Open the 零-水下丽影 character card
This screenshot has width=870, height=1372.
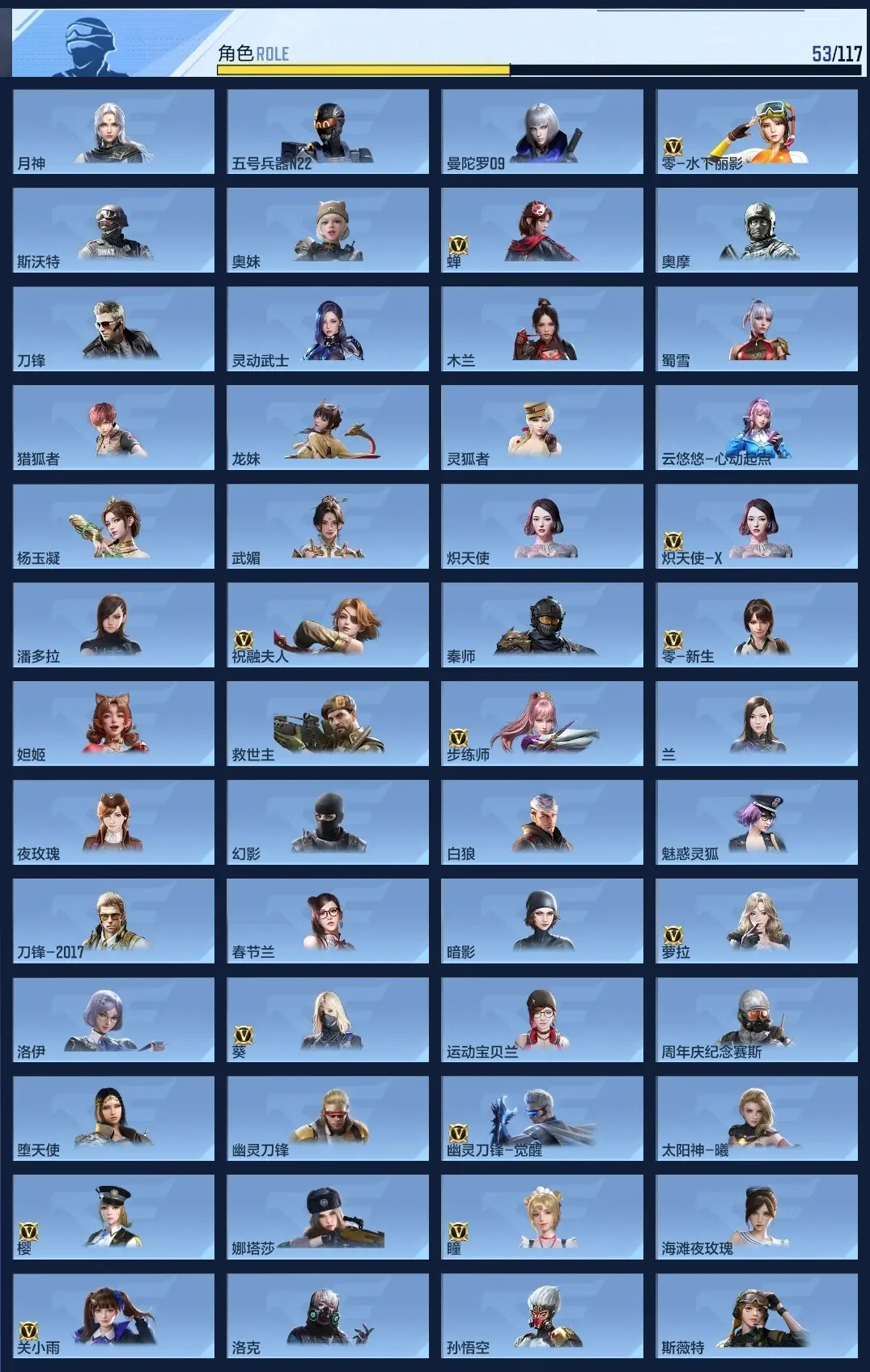pyautogui.click(x=757, y=131)
